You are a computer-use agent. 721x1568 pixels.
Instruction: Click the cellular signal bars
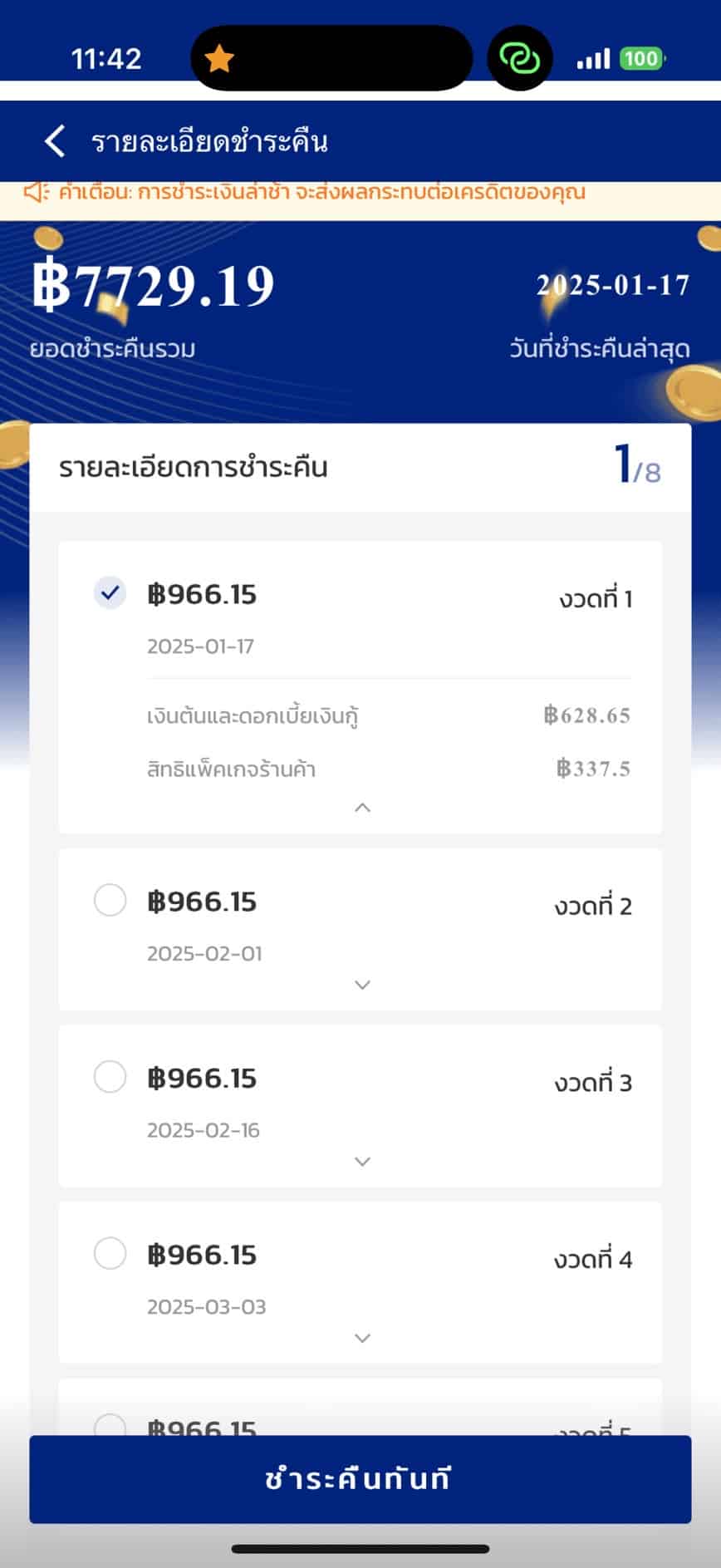click(x=595, y=57)
